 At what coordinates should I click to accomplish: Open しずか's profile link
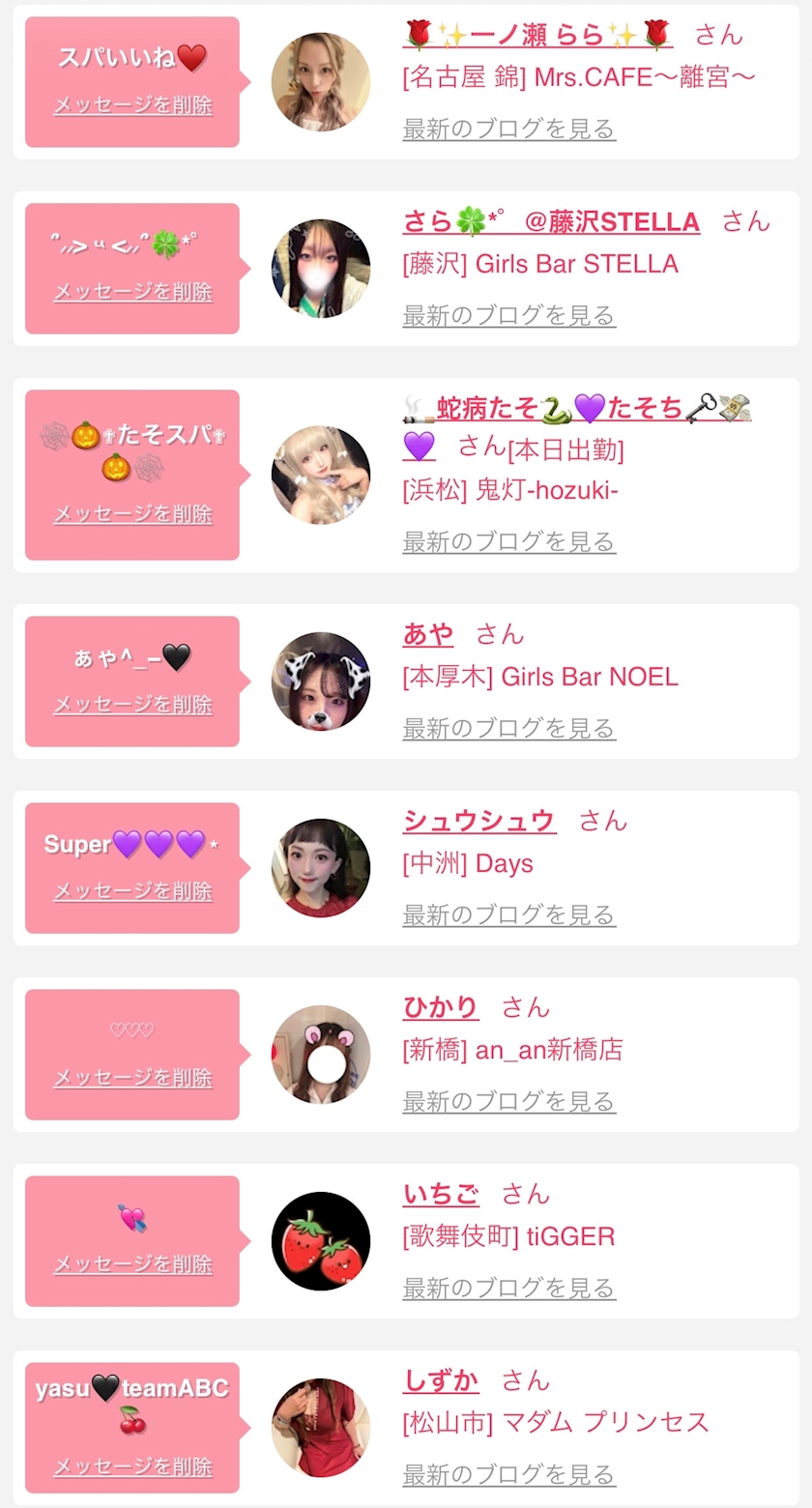[441, 1380]
